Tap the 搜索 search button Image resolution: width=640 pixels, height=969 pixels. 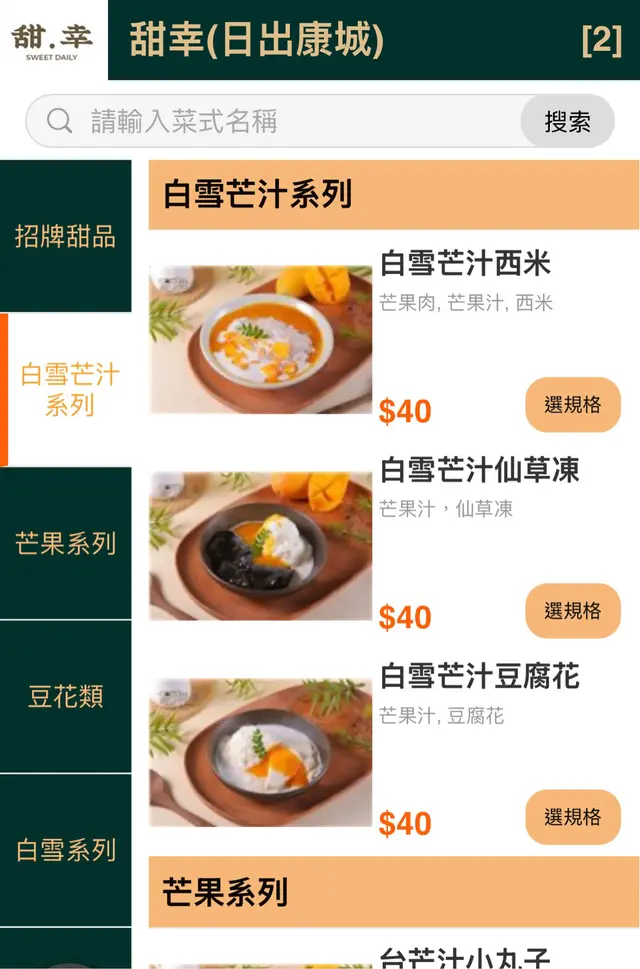coord(567,122)
